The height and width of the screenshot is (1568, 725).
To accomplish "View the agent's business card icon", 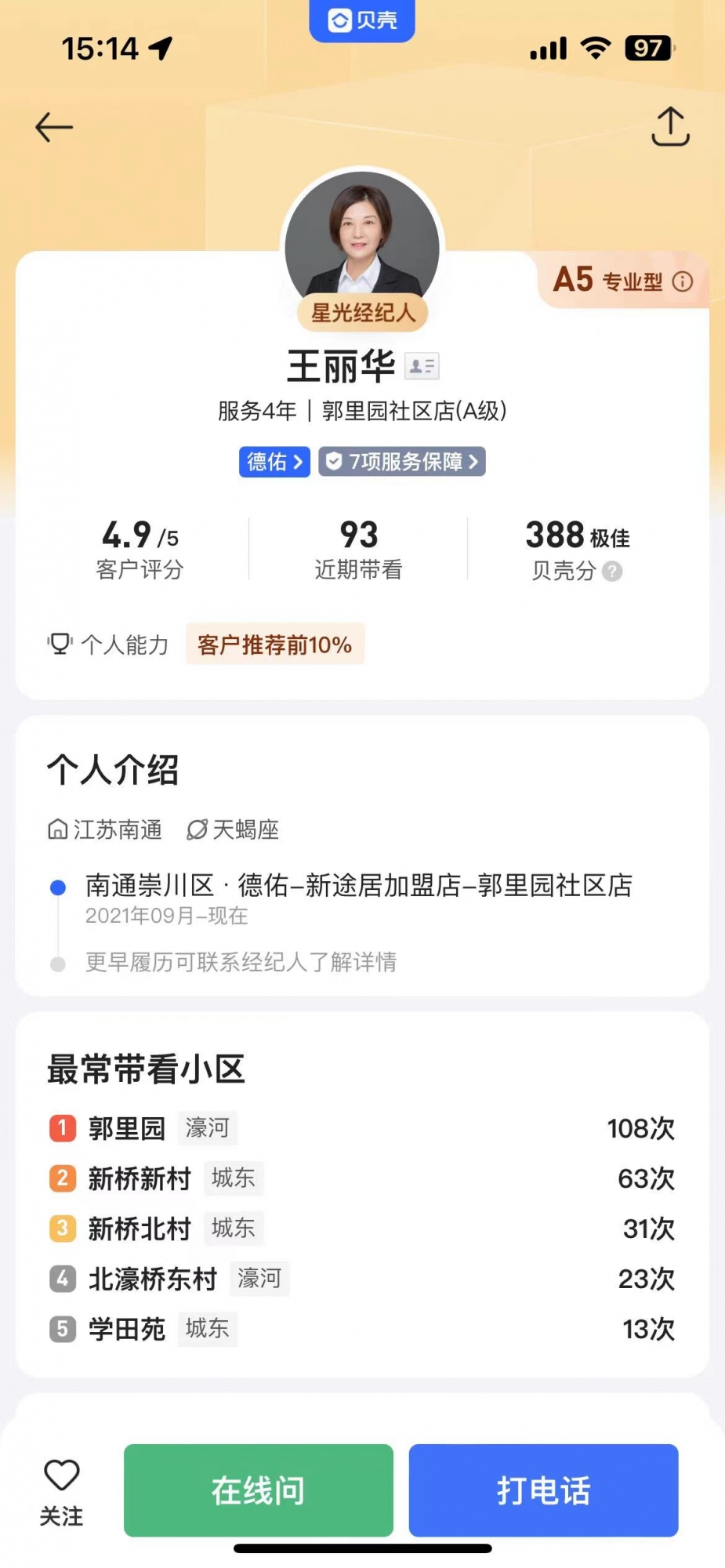I will 422,366.
